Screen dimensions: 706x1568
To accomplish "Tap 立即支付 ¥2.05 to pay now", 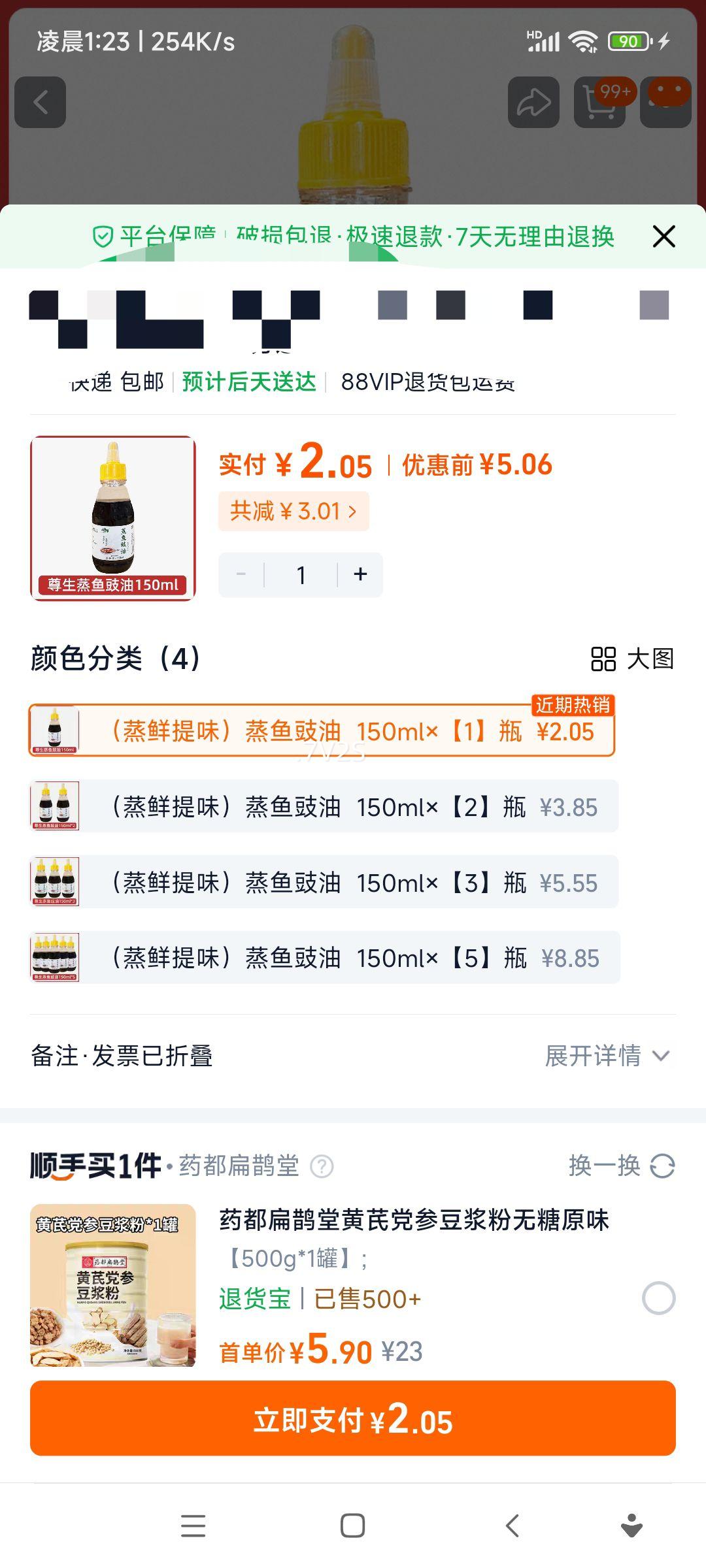I will pos(353,1418).
